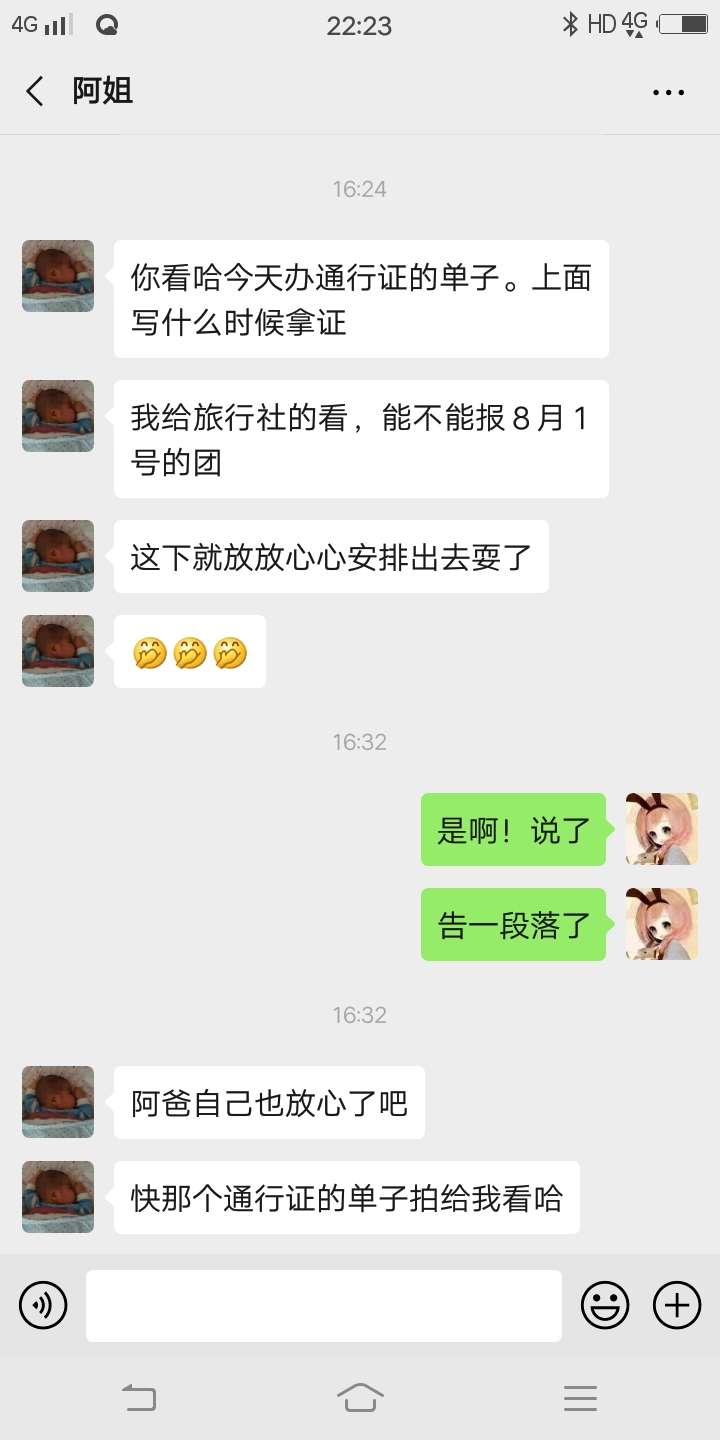Tap the back arrow to exit chat

point(34,91)
